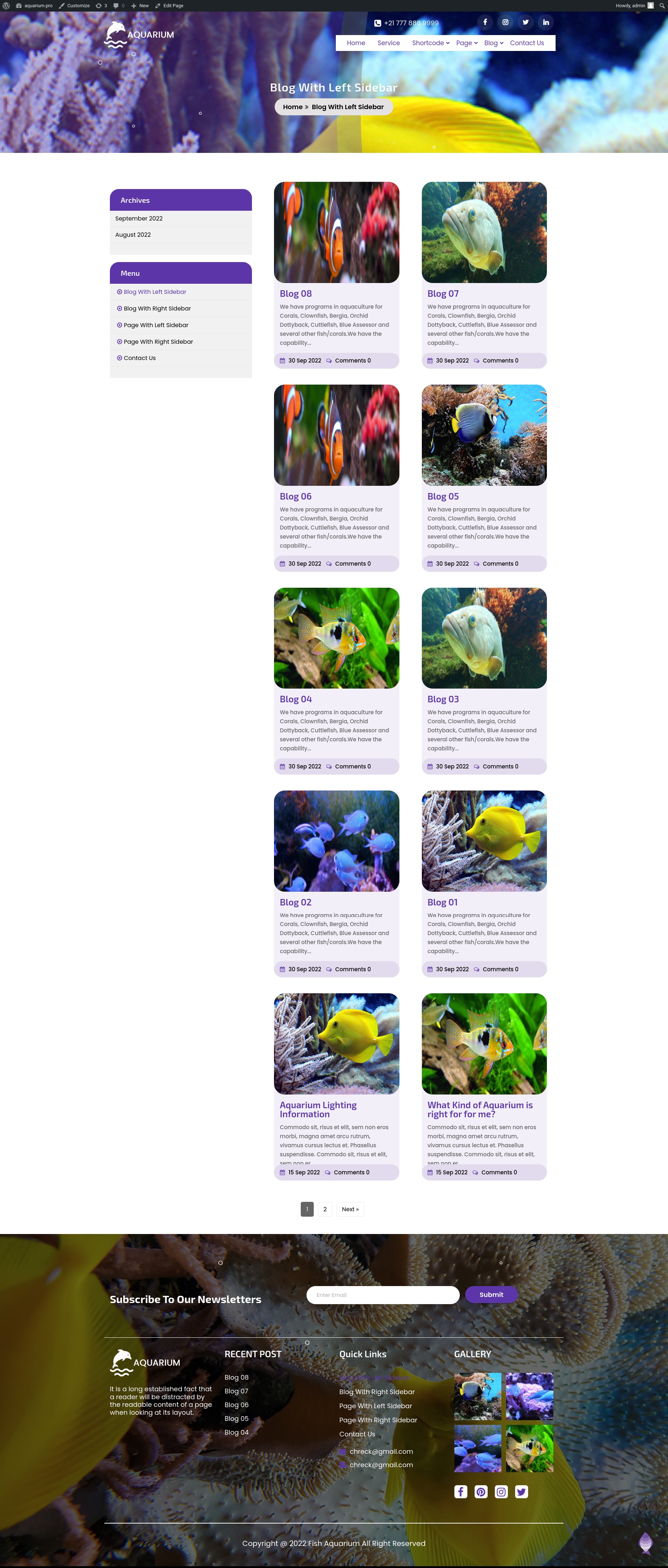Open Blog 07 in Recent Post footer

click(x=236, y=1391)
